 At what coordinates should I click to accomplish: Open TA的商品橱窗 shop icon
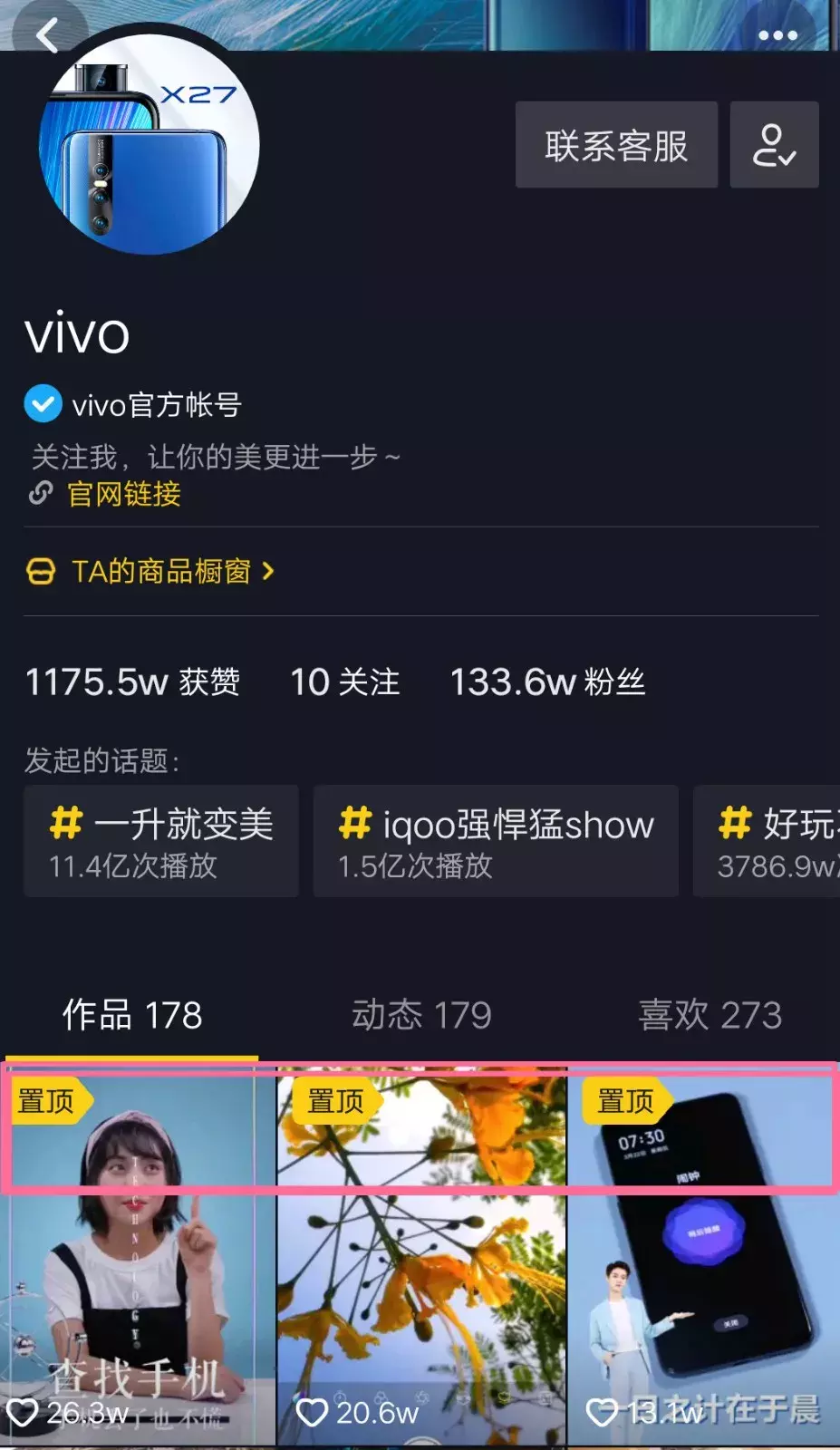click(41, 571)
